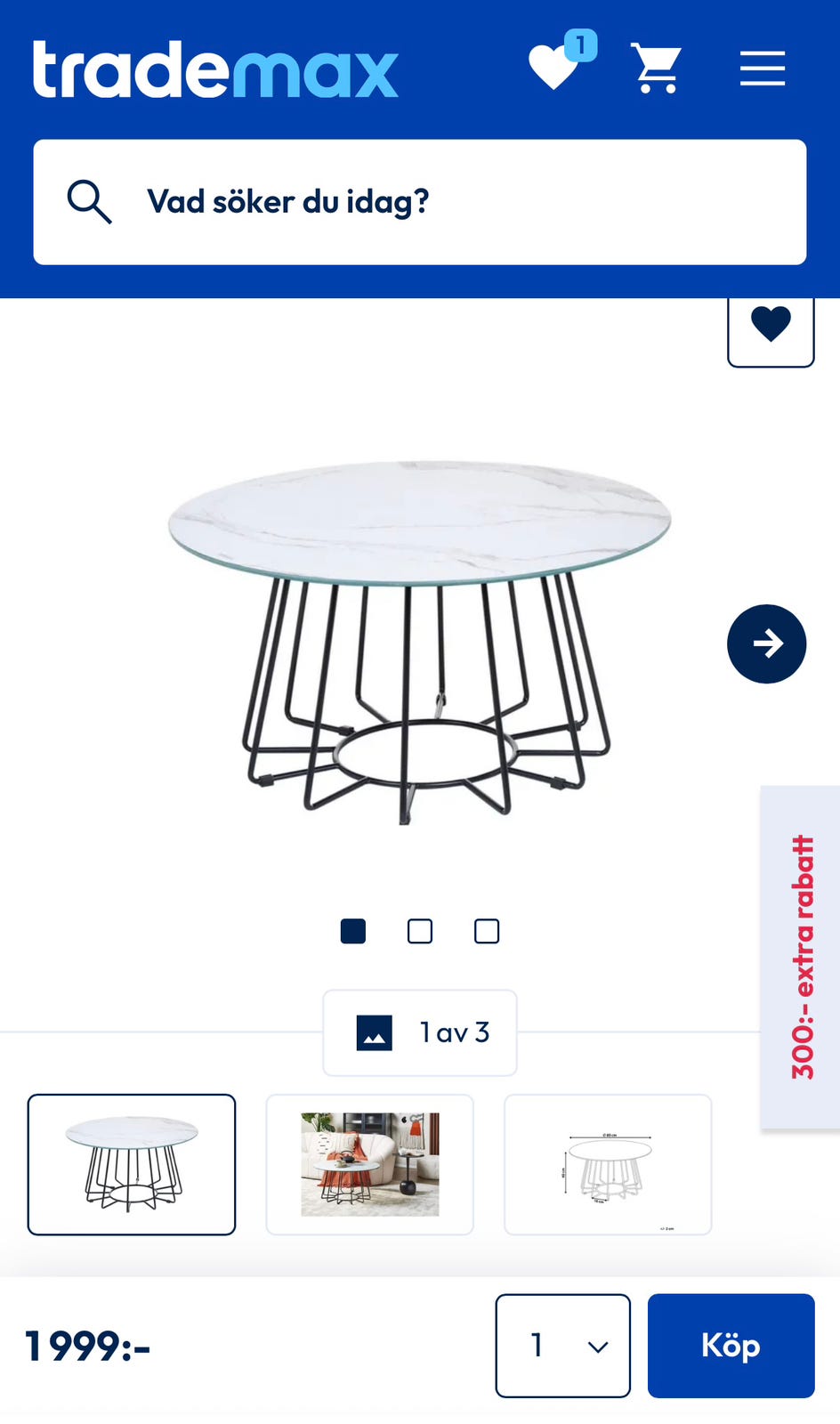Image resolution: width=840 pixels, height=1424 pixels.
Task: Select the living room photo thumbnail
Action: [369, 1164]
